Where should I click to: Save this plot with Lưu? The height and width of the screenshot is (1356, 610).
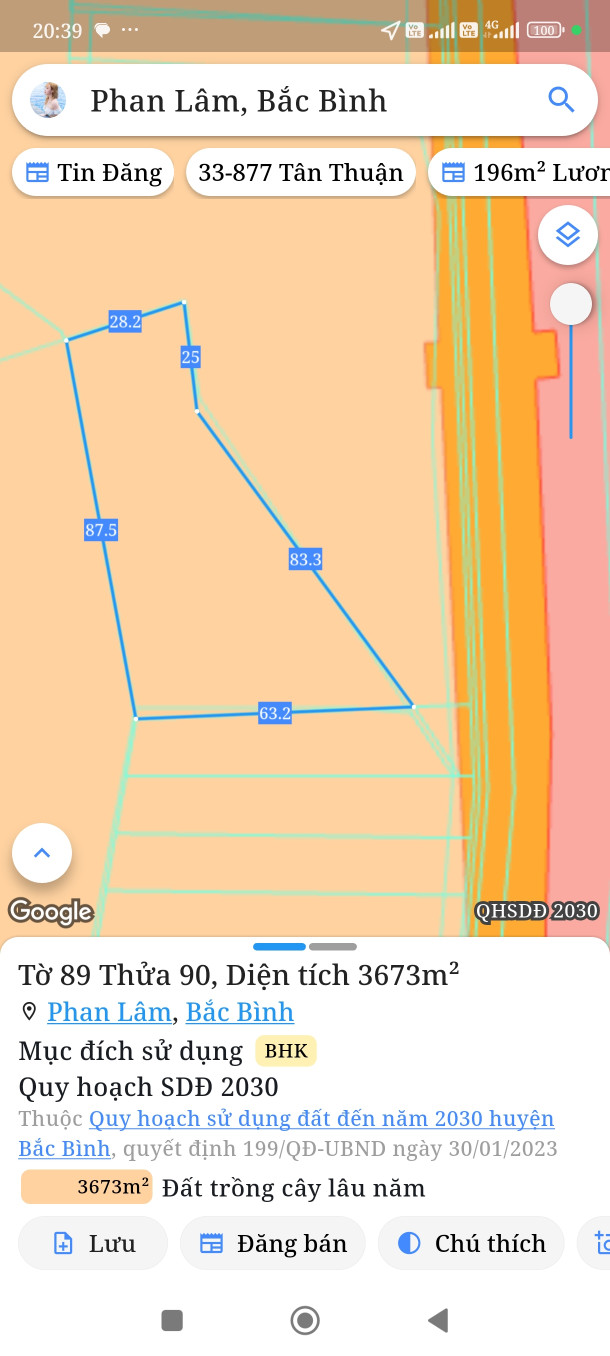(x=92, y=1243)
